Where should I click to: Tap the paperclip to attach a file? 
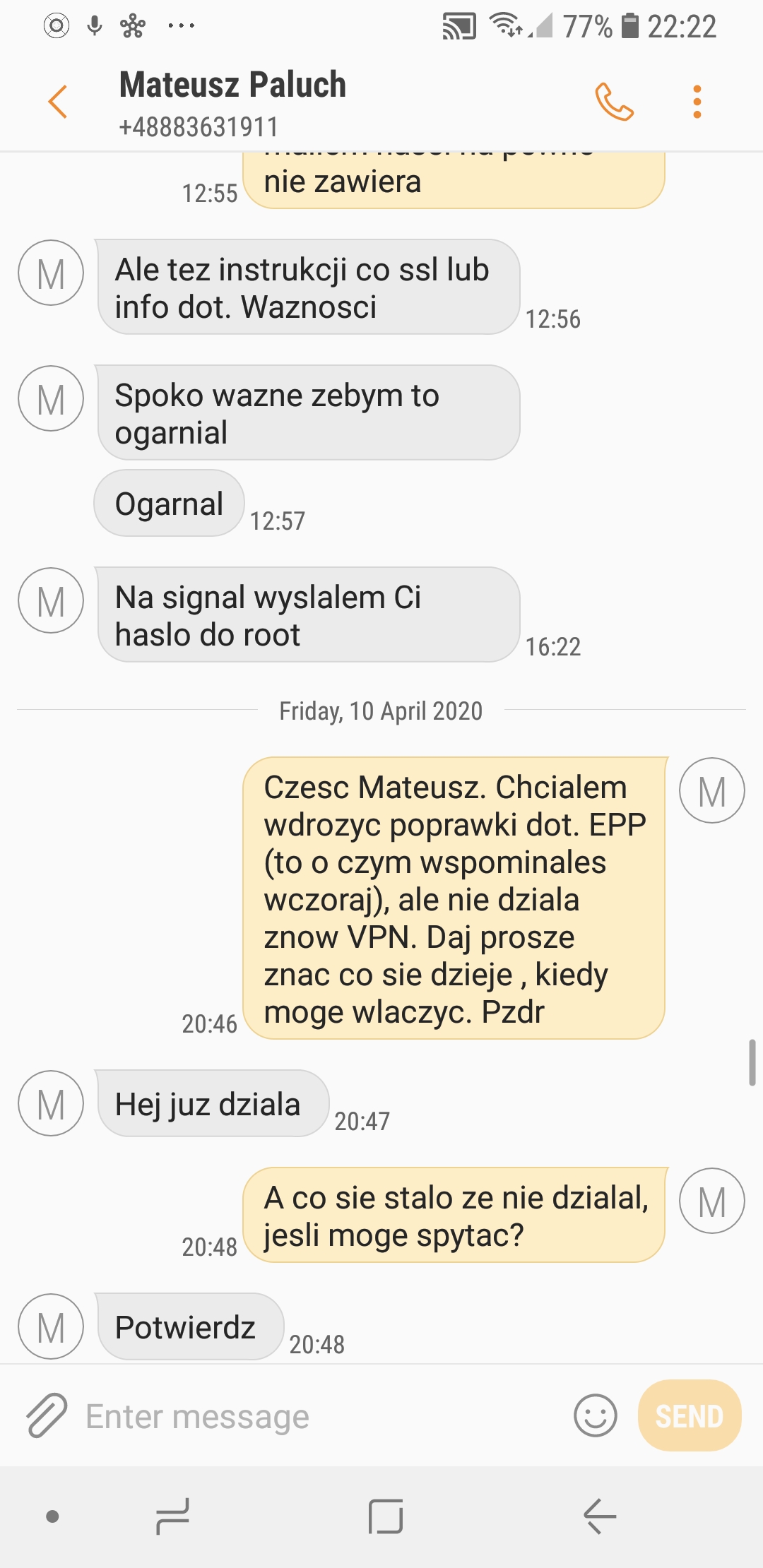coord(47,1415)
